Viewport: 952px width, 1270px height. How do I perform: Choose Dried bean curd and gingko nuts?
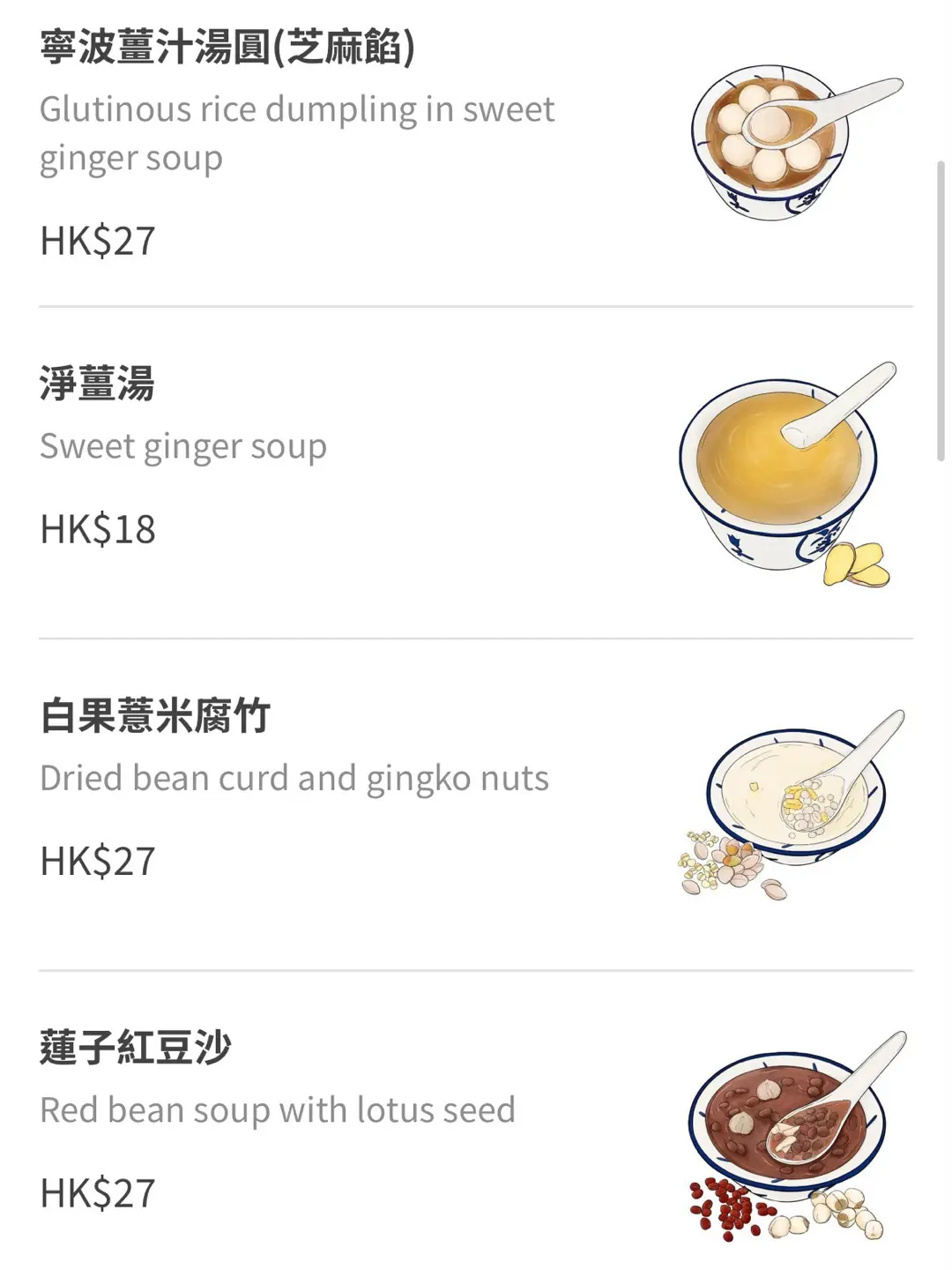pos(294,778)
